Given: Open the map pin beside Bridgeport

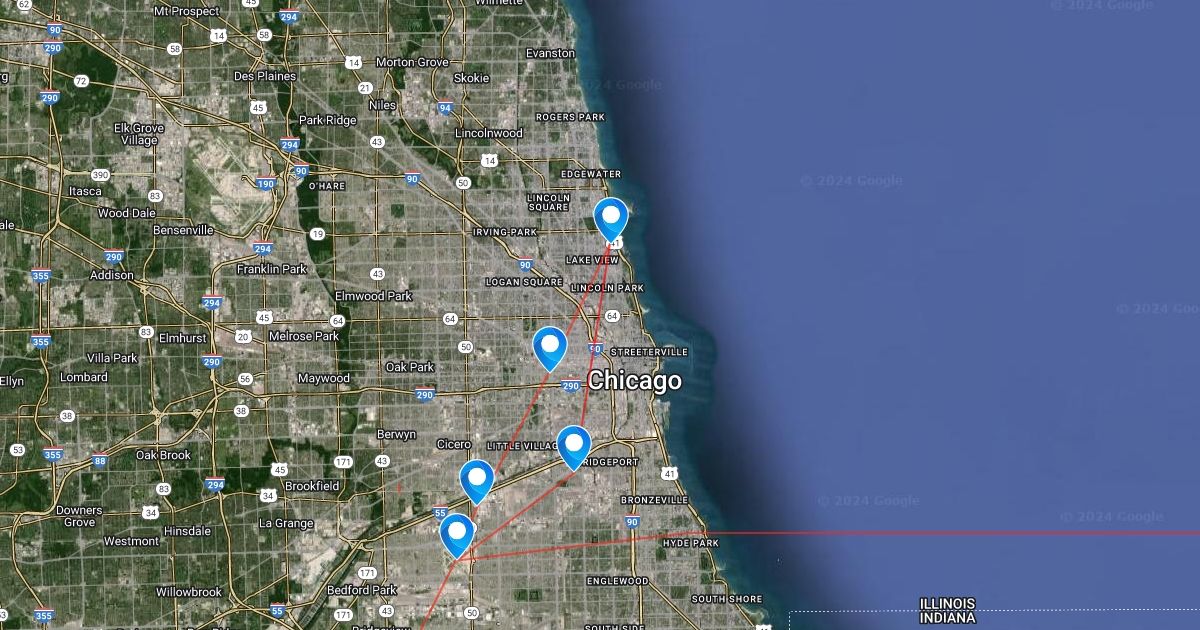Looking at the screenshot, I should tap(574, 444).
